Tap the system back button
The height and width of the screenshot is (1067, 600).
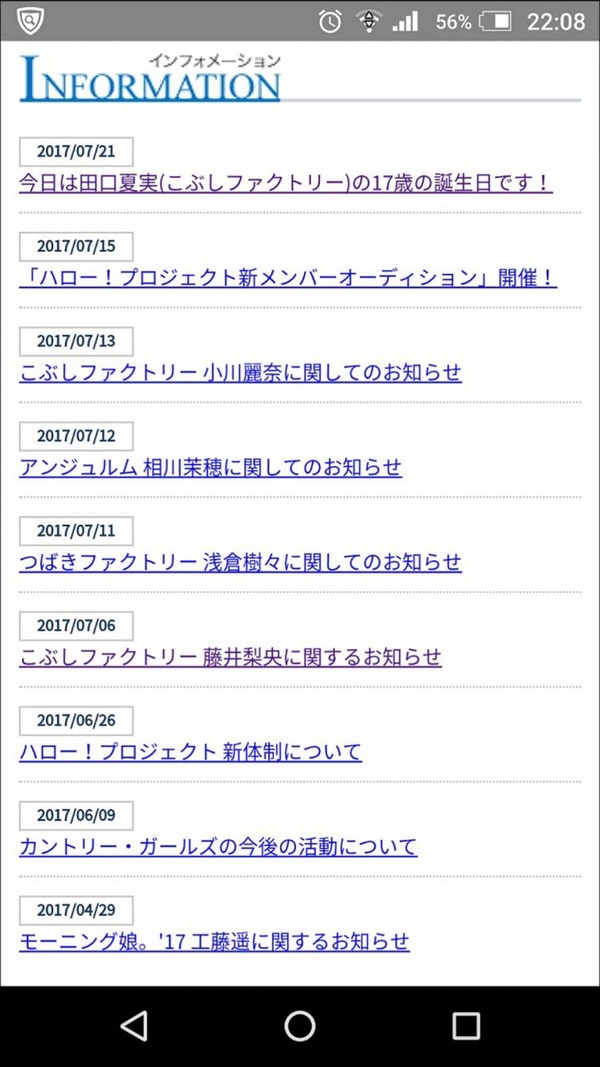[x=133, y=1025]
